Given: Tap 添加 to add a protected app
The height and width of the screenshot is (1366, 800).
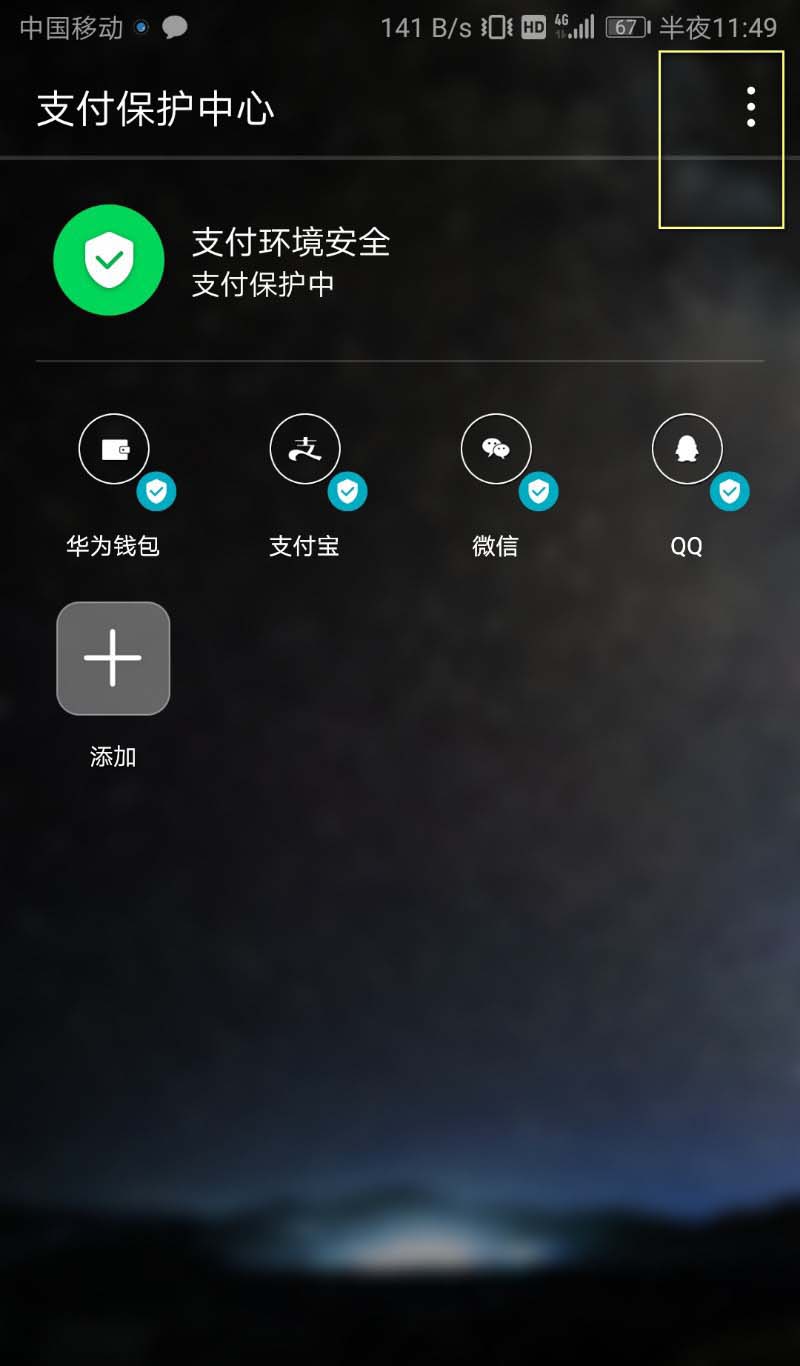Looking at the screenshot, I should pos(113,658).
